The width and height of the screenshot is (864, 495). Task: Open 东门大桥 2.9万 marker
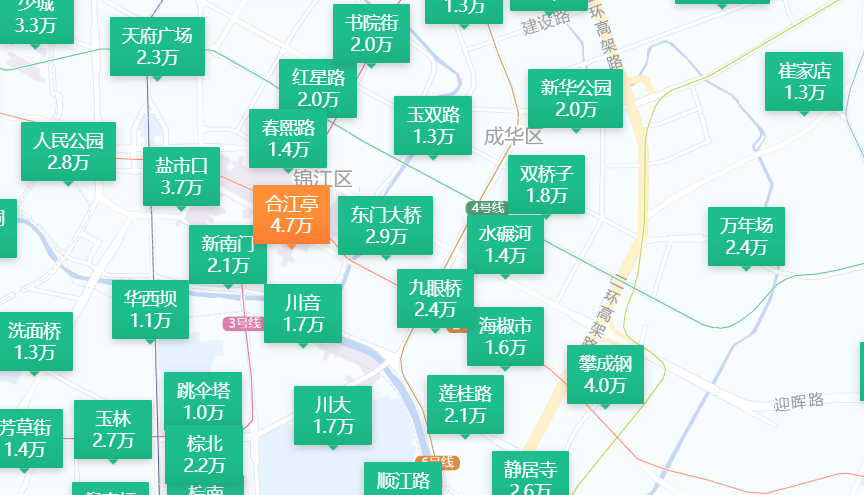click(385, 225)
